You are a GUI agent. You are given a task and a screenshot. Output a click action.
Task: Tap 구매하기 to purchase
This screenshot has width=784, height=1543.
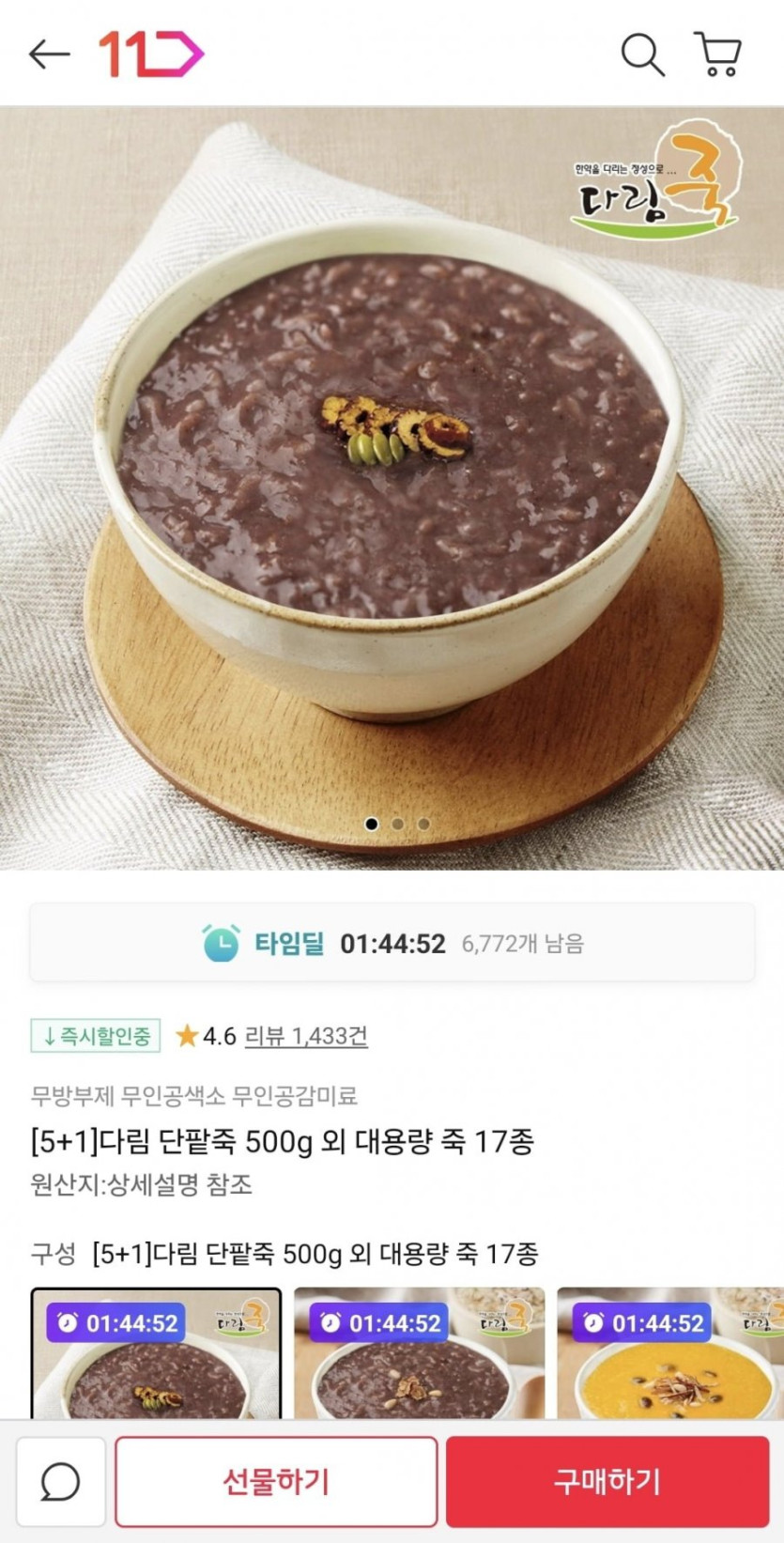(x=607, y=1482)
